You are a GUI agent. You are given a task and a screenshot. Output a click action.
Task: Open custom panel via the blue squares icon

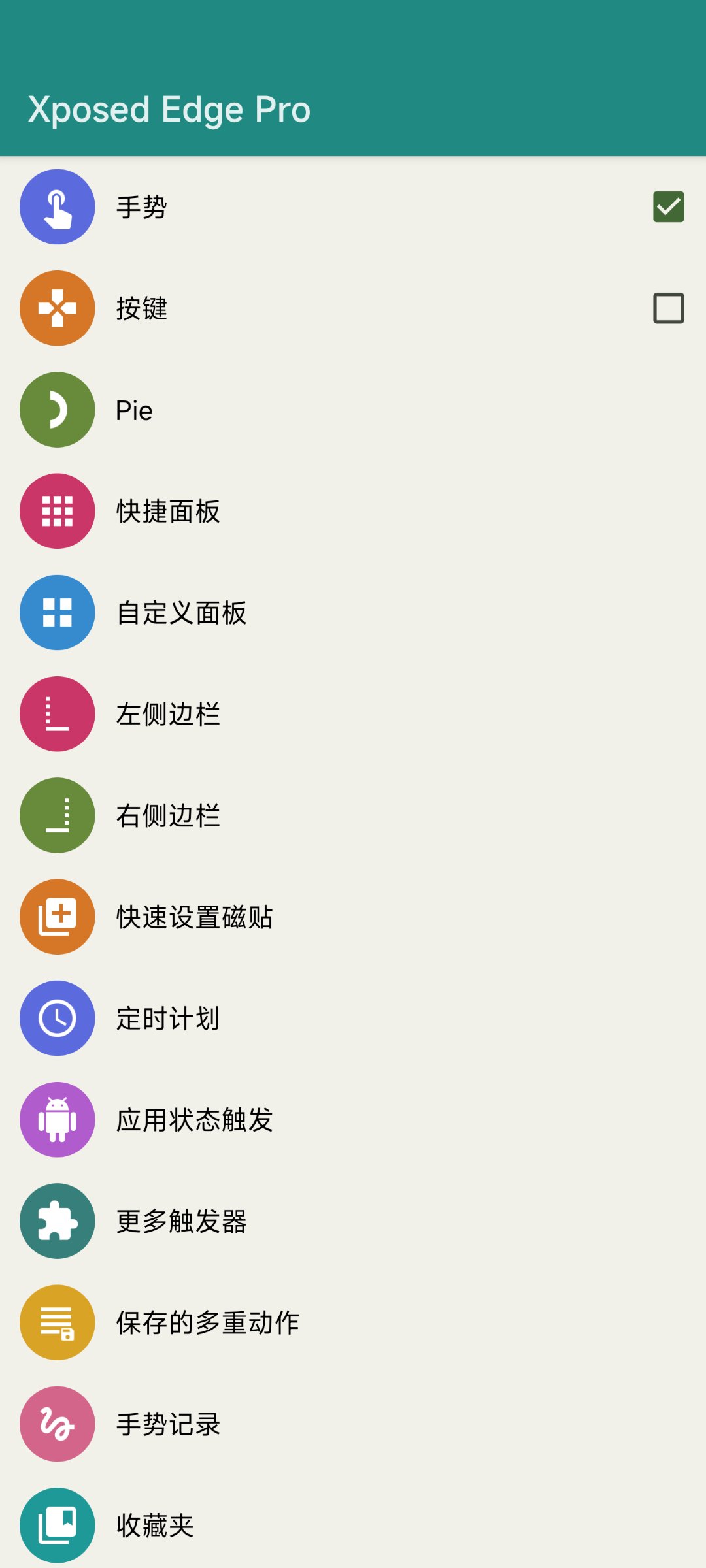click(57, 612)
